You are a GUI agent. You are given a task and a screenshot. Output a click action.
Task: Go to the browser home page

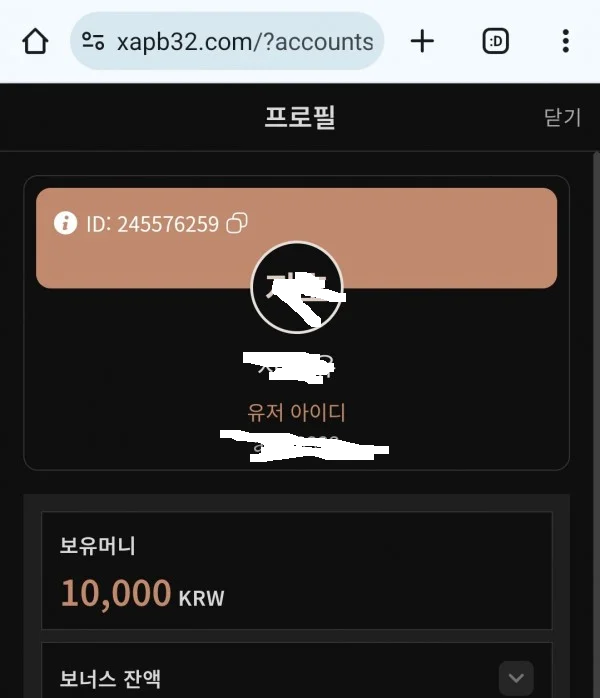pos(35,41)
